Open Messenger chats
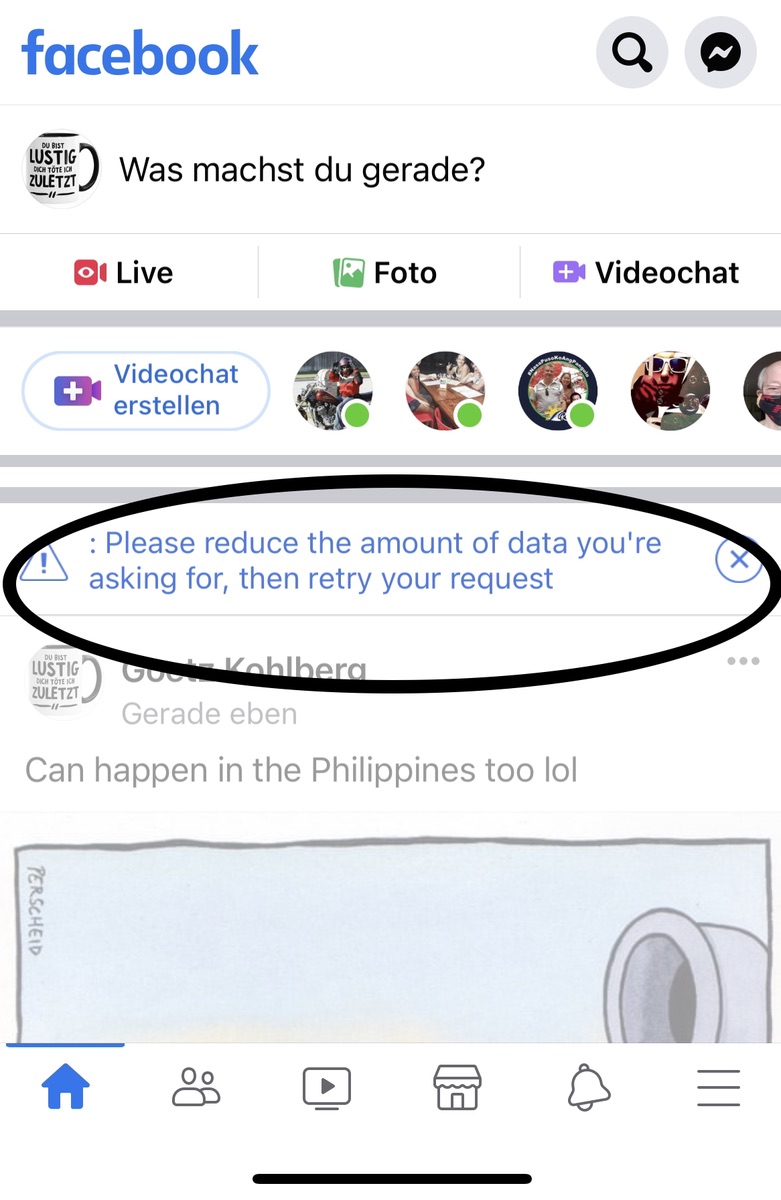The image size is (781, 1200). [720, 53]
